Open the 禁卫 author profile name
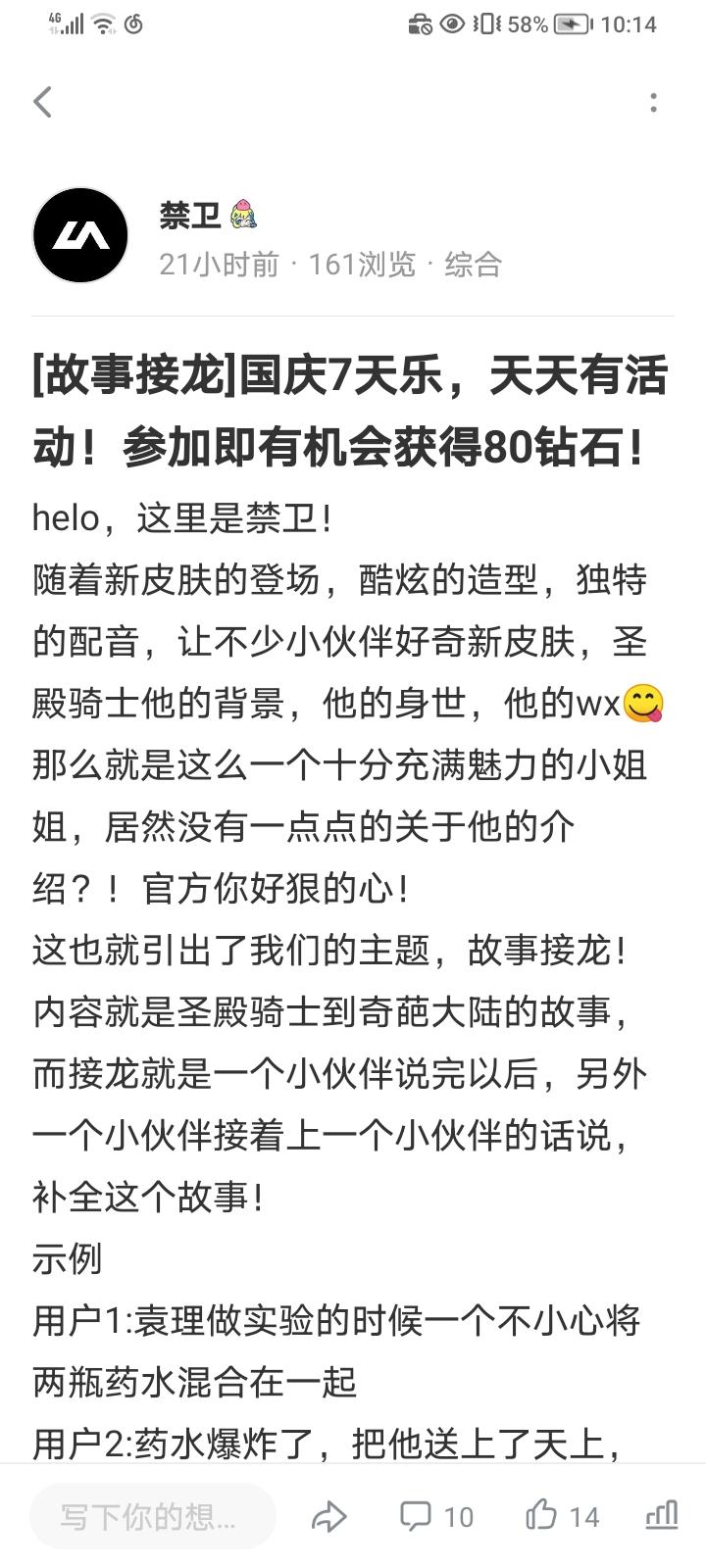Screen dimensions: 706x1568 pyautogui.click(x=190, y=216)
